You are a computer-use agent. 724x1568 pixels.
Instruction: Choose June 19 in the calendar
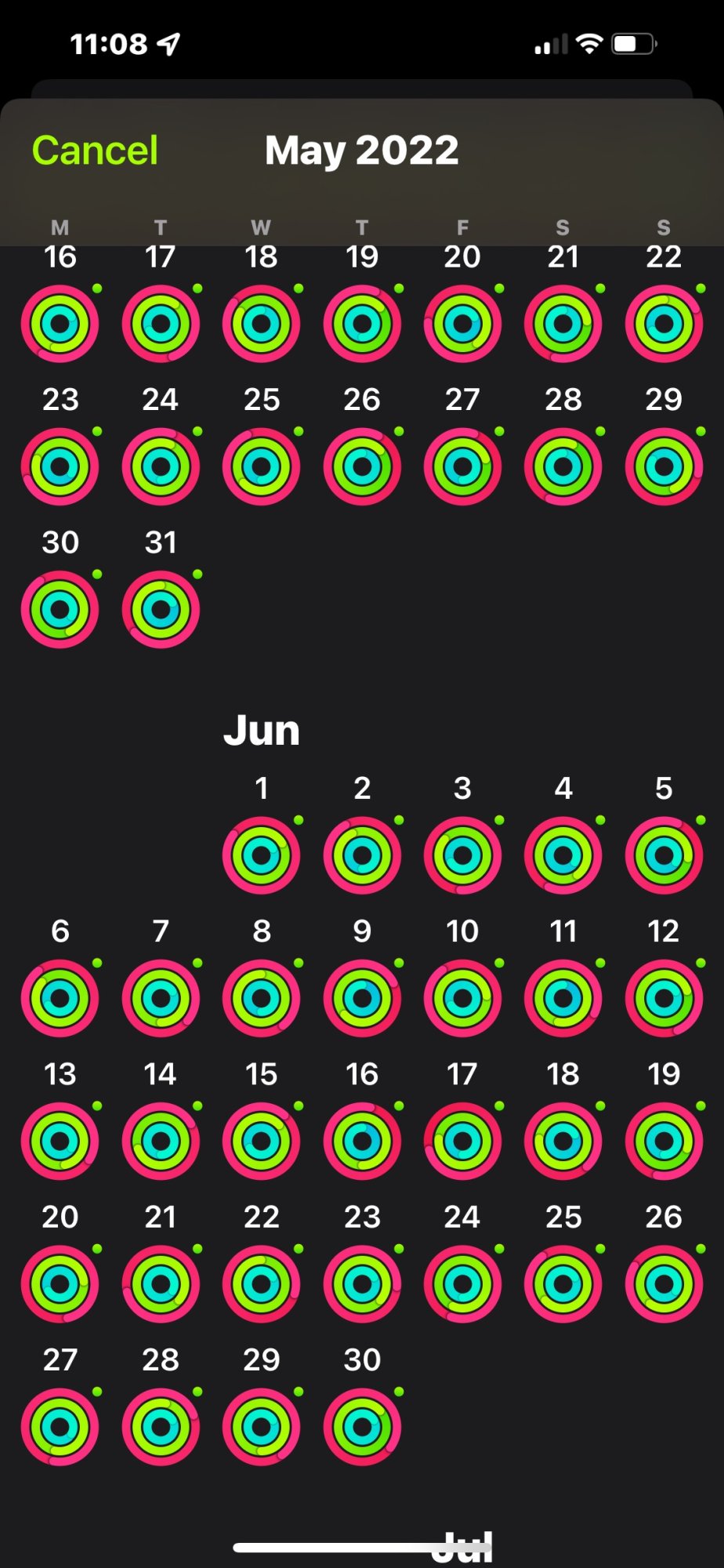pos(664,1141)
